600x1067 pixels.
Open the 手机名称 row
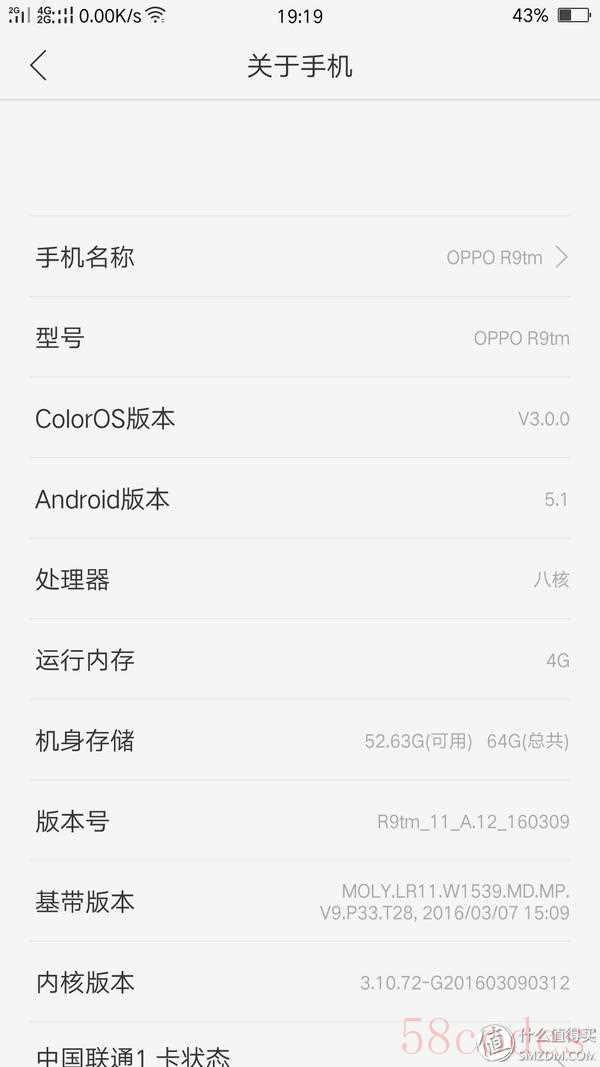[x=300, y=257]
